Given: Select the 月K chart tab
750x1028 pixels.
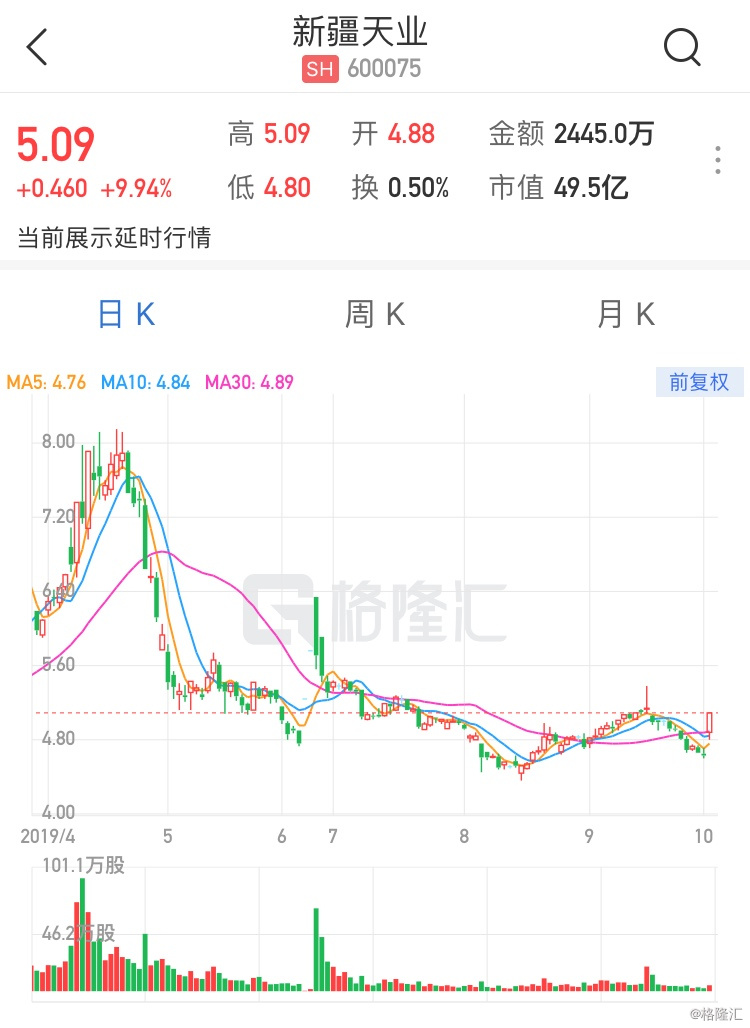Looking at the screenshot, I should (625, 315).
